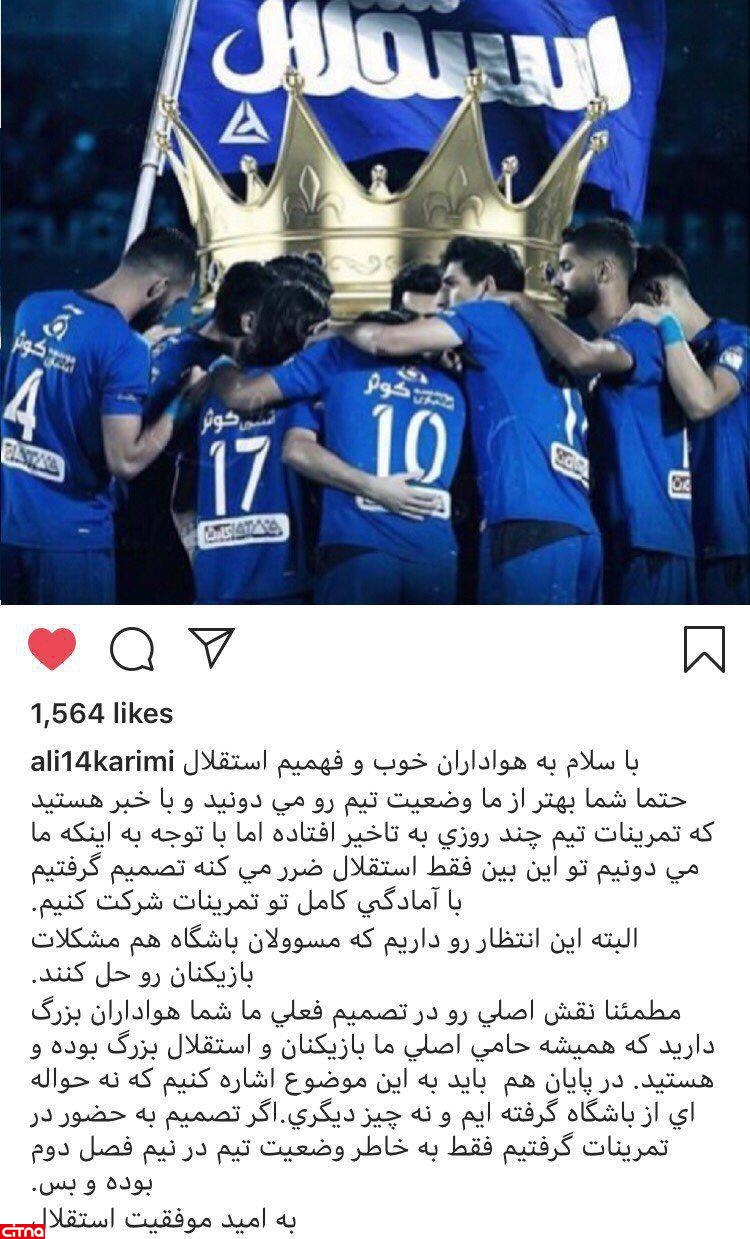Unlike the post via the red heart
This screenshot has width=750, height=1239.
click(52, 649)
